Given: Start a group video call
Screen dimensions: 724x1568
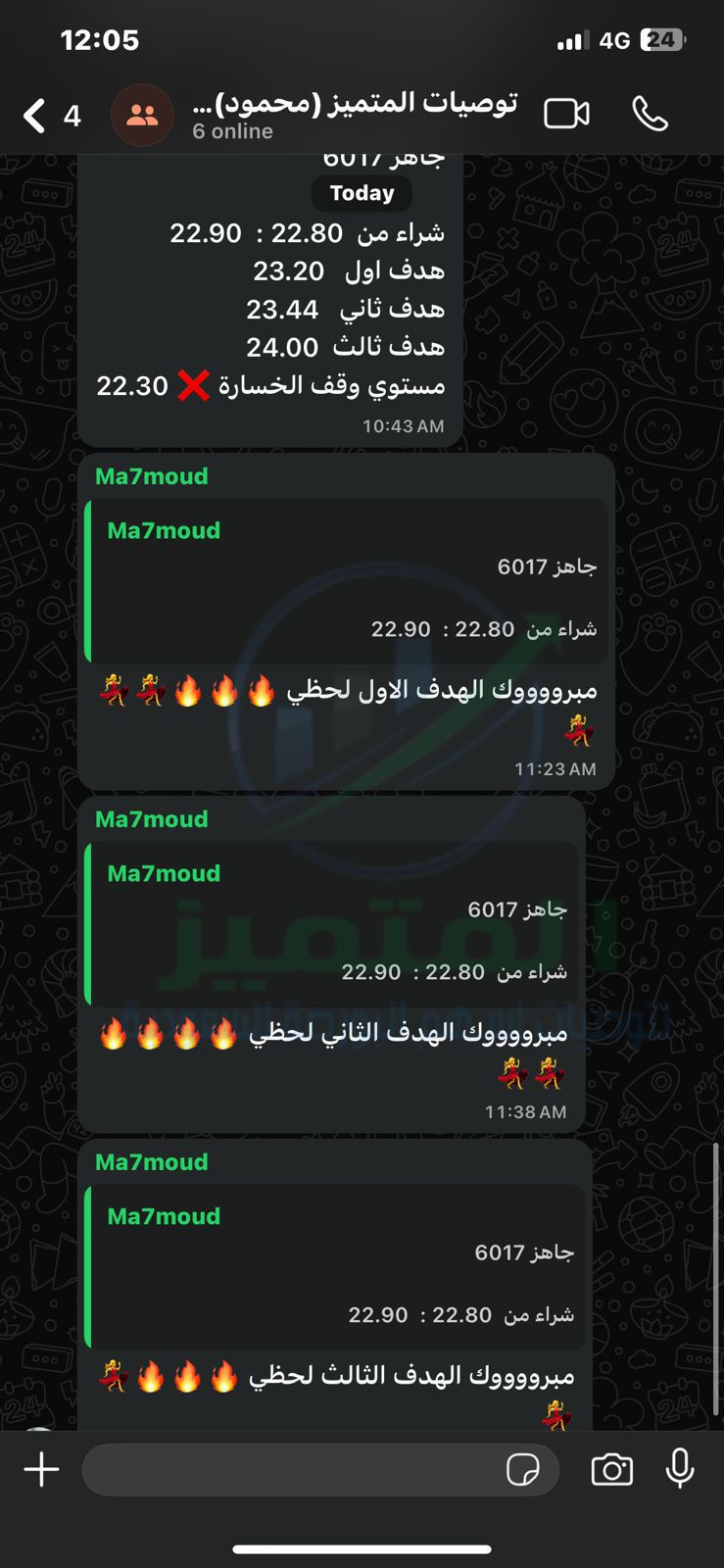Looking at the screenshot, I should (x=566, y=115).
